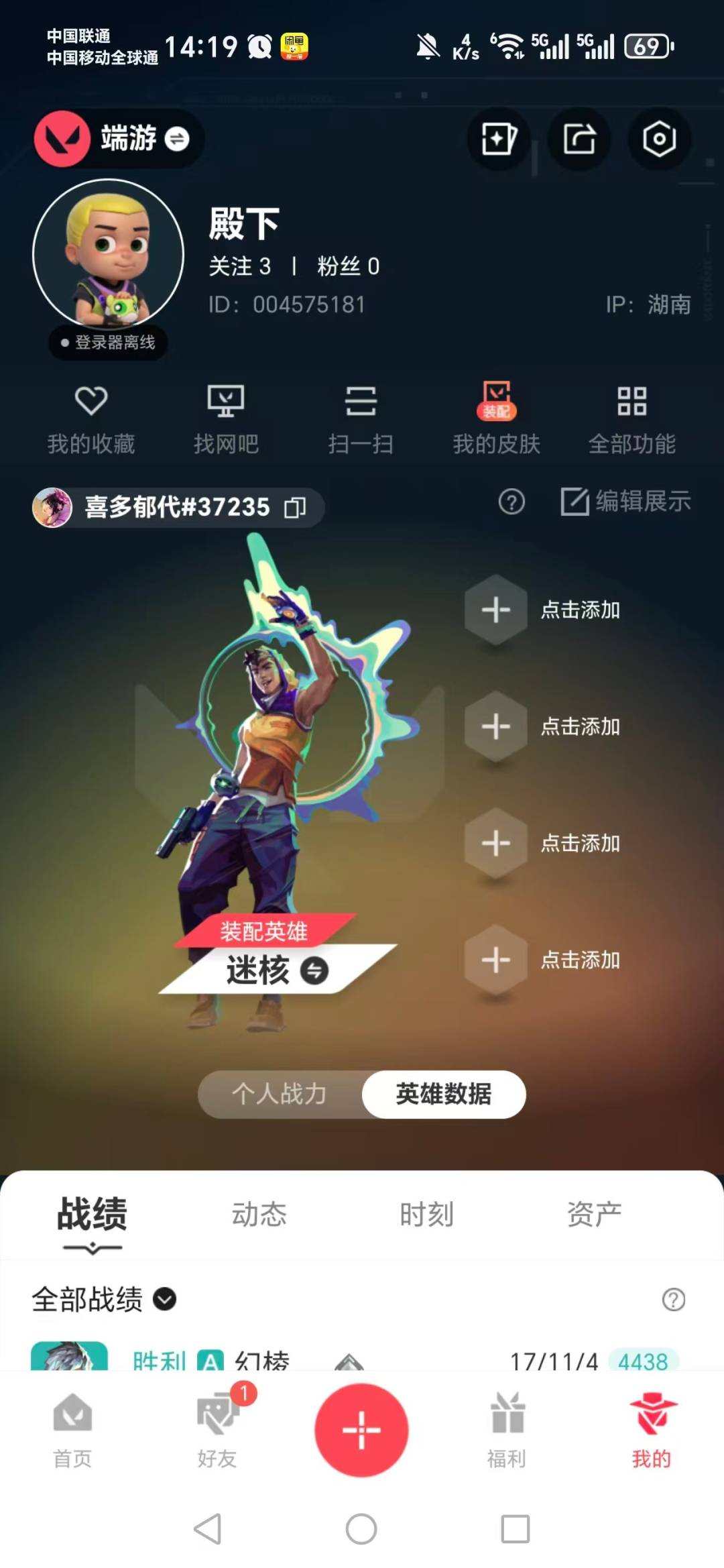
Task: Switch to 个人战力 view
Action: (x=282, y=1094)
